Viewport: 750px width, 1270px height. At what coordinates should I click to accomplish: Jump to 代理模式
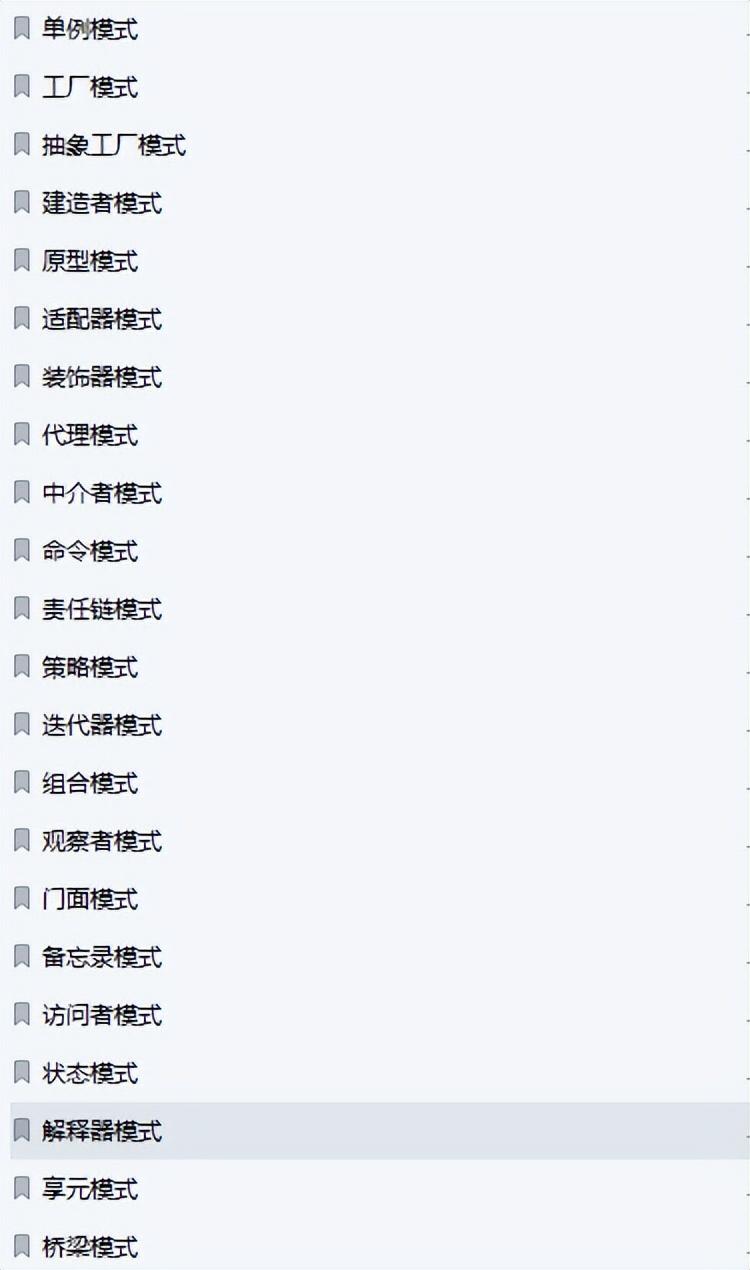(380, 435)
